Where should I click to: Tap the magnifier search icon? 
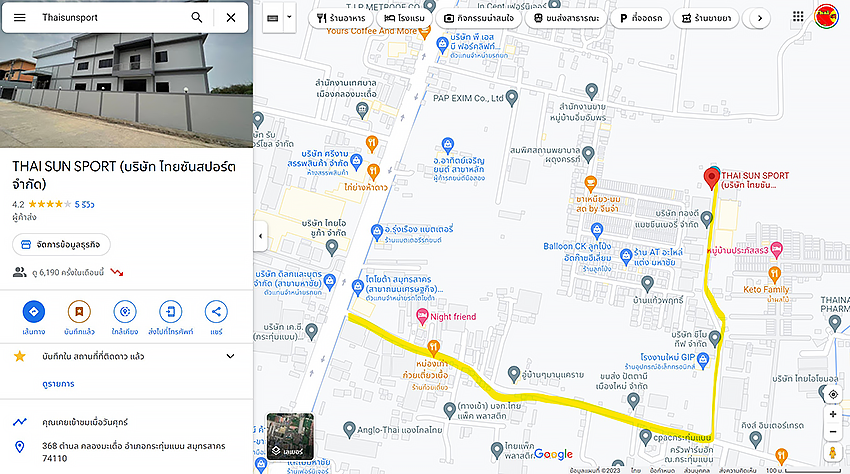pos(197,17)
